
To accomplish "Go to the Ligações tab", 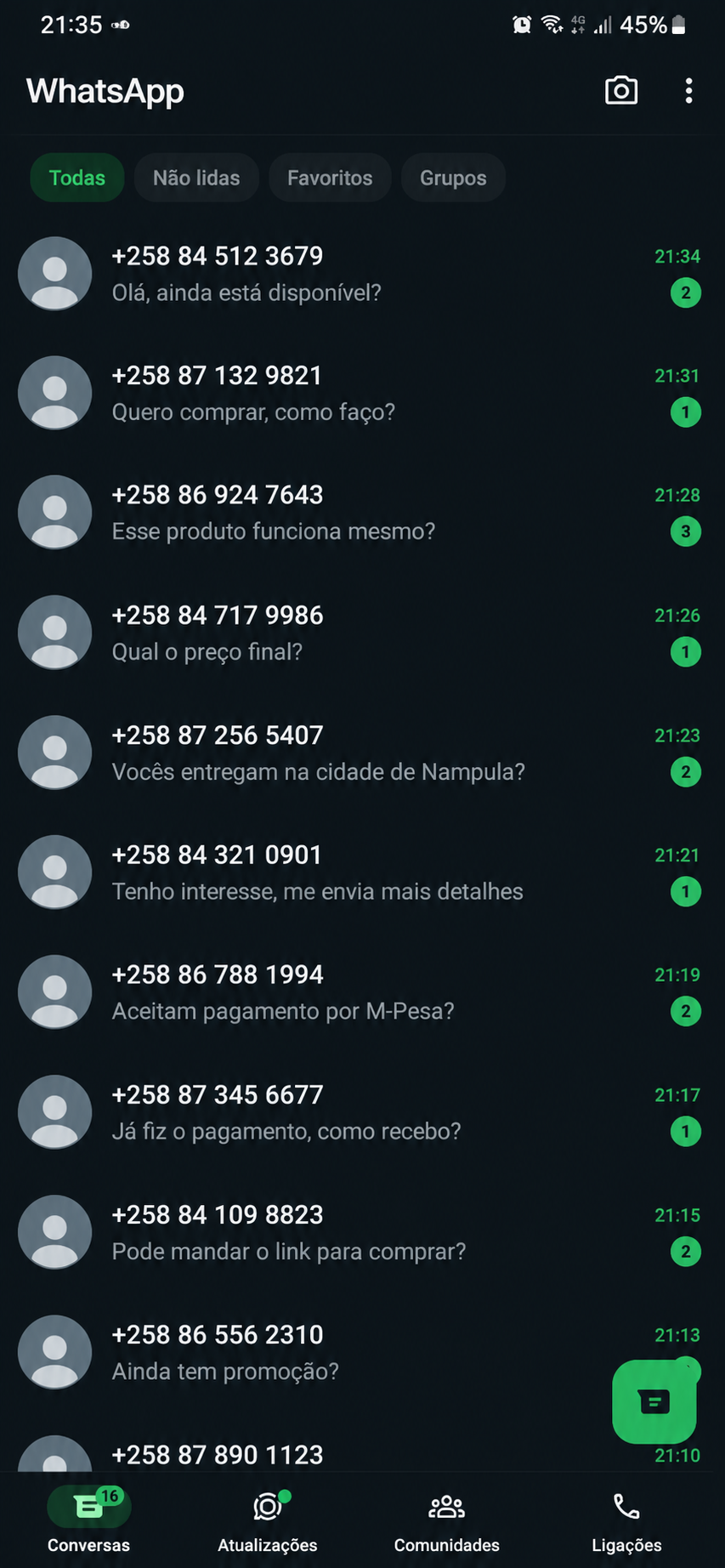I will 626,1521.
